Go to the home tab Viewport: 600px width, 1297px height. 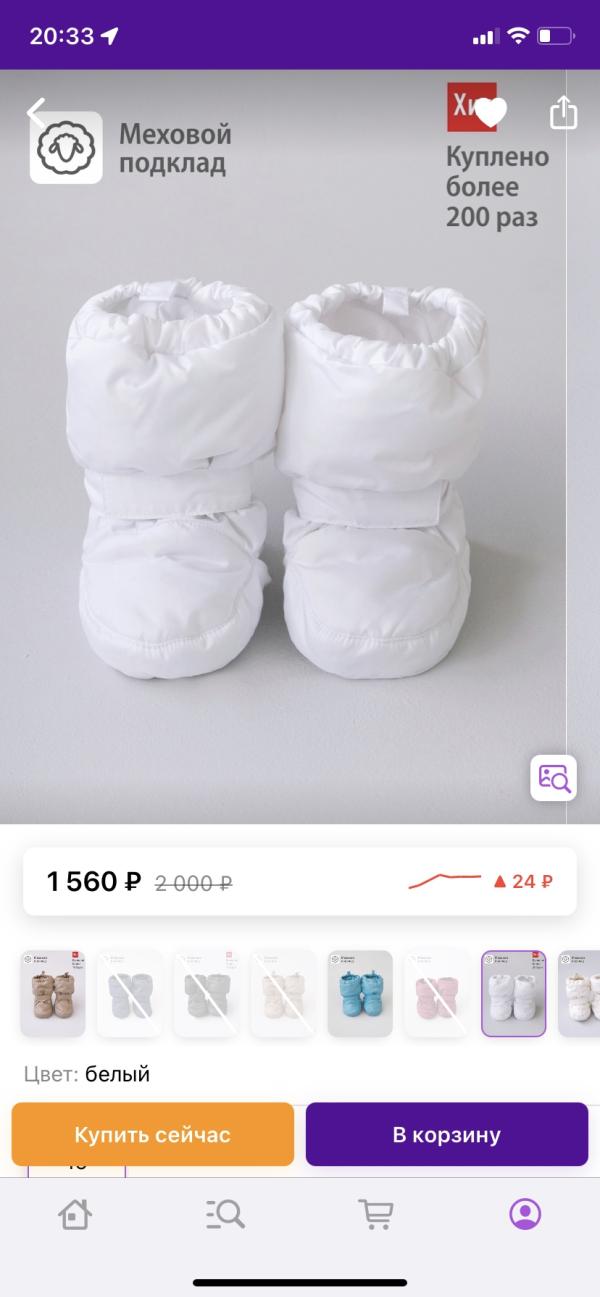[75, 1214]
